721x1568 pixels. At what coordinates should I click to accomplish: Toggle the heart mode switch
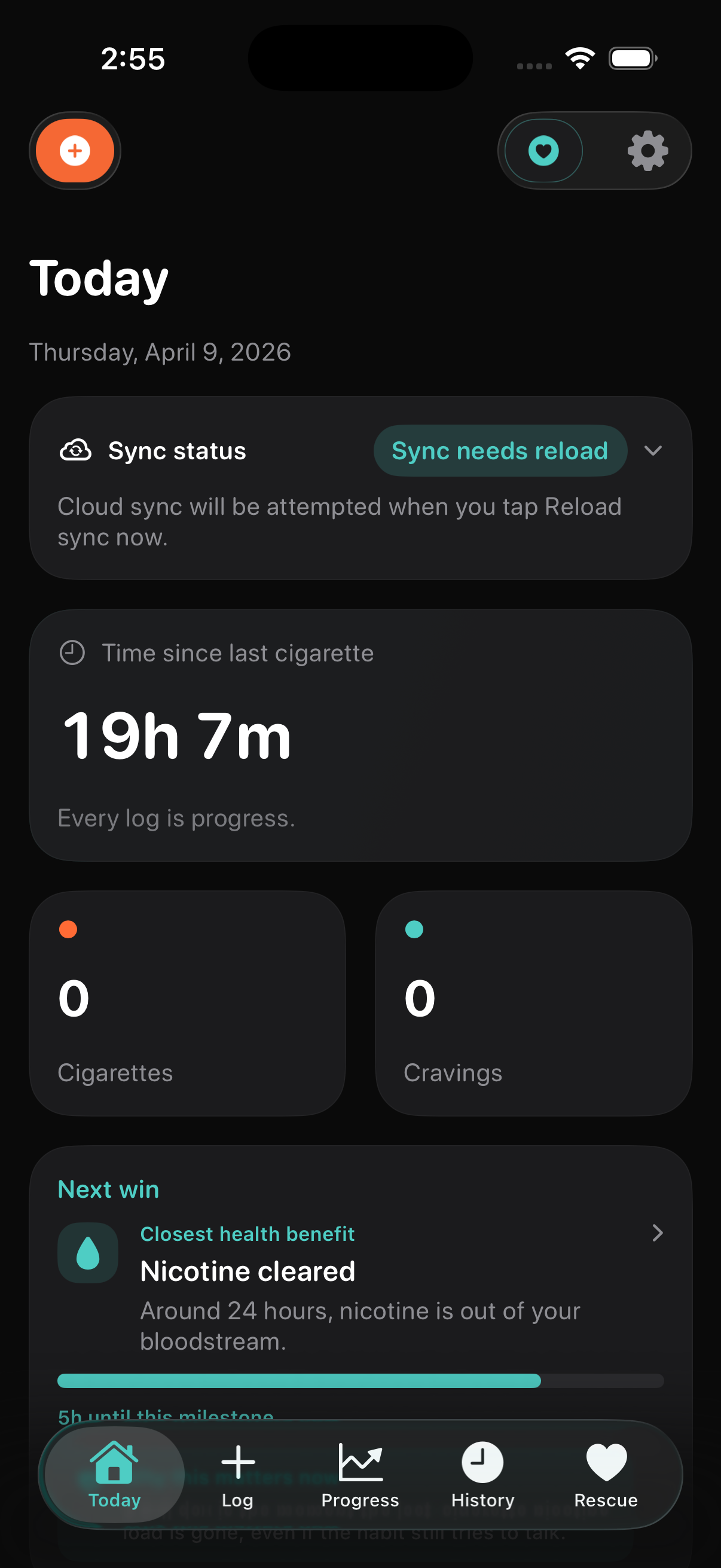543,151
